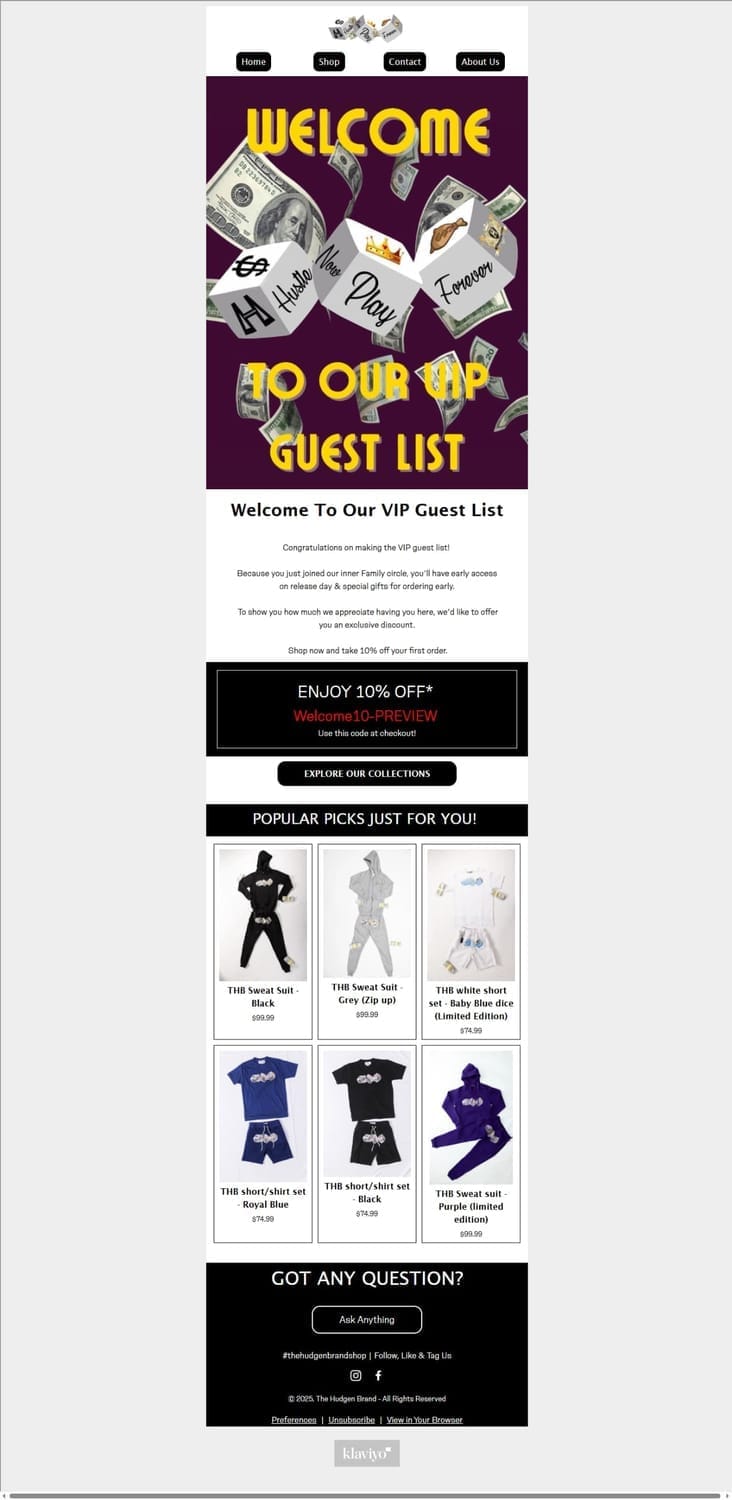
Task: Open the Home navigation button
Action: pyautogui.click(x=254, y=62)
